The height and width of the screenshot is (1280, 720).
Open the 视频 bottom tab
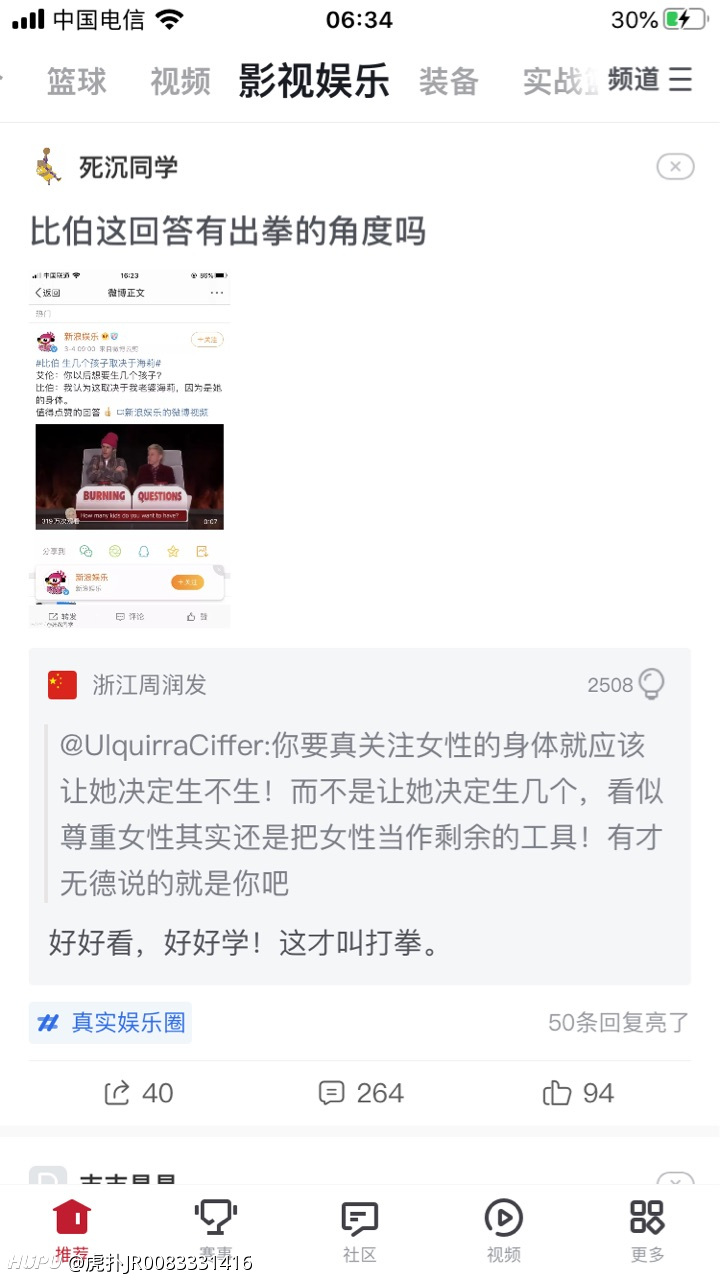pos(504,1232)
